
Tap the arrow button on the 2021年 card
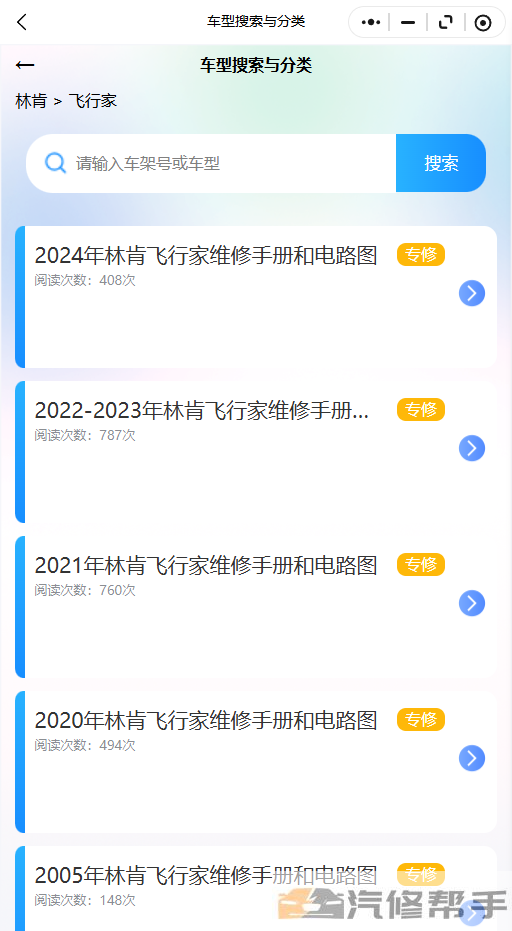[x=472, y=603]
